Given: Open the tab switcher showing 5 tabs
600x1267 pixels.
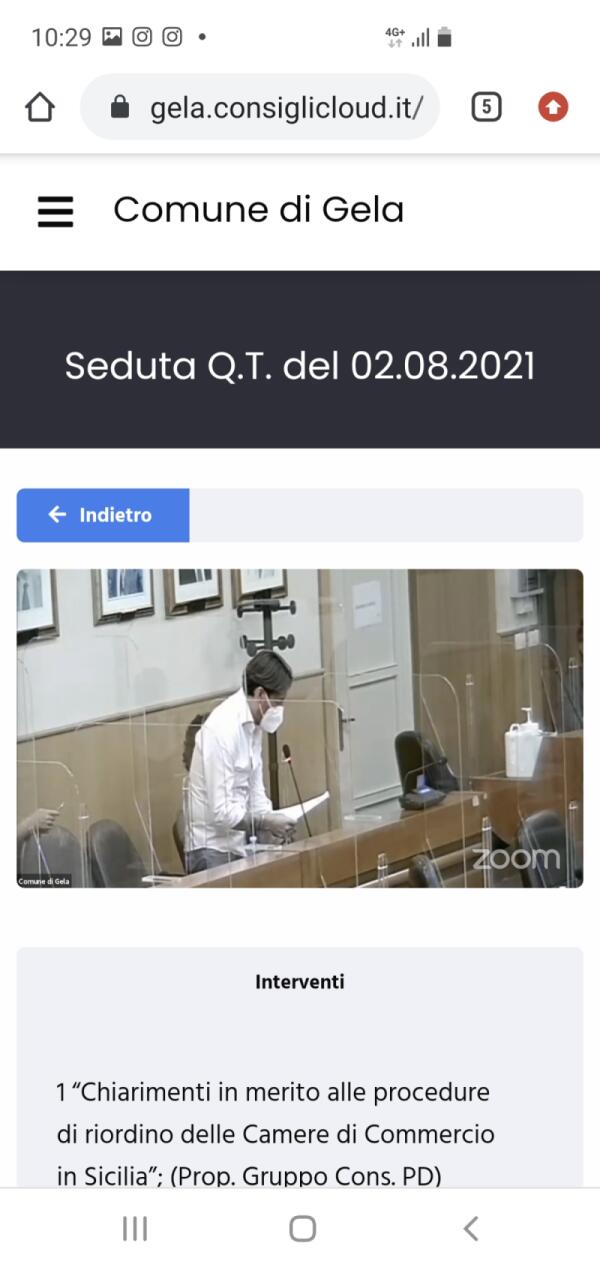Looking at the screenshot, I should pos(486,107).
